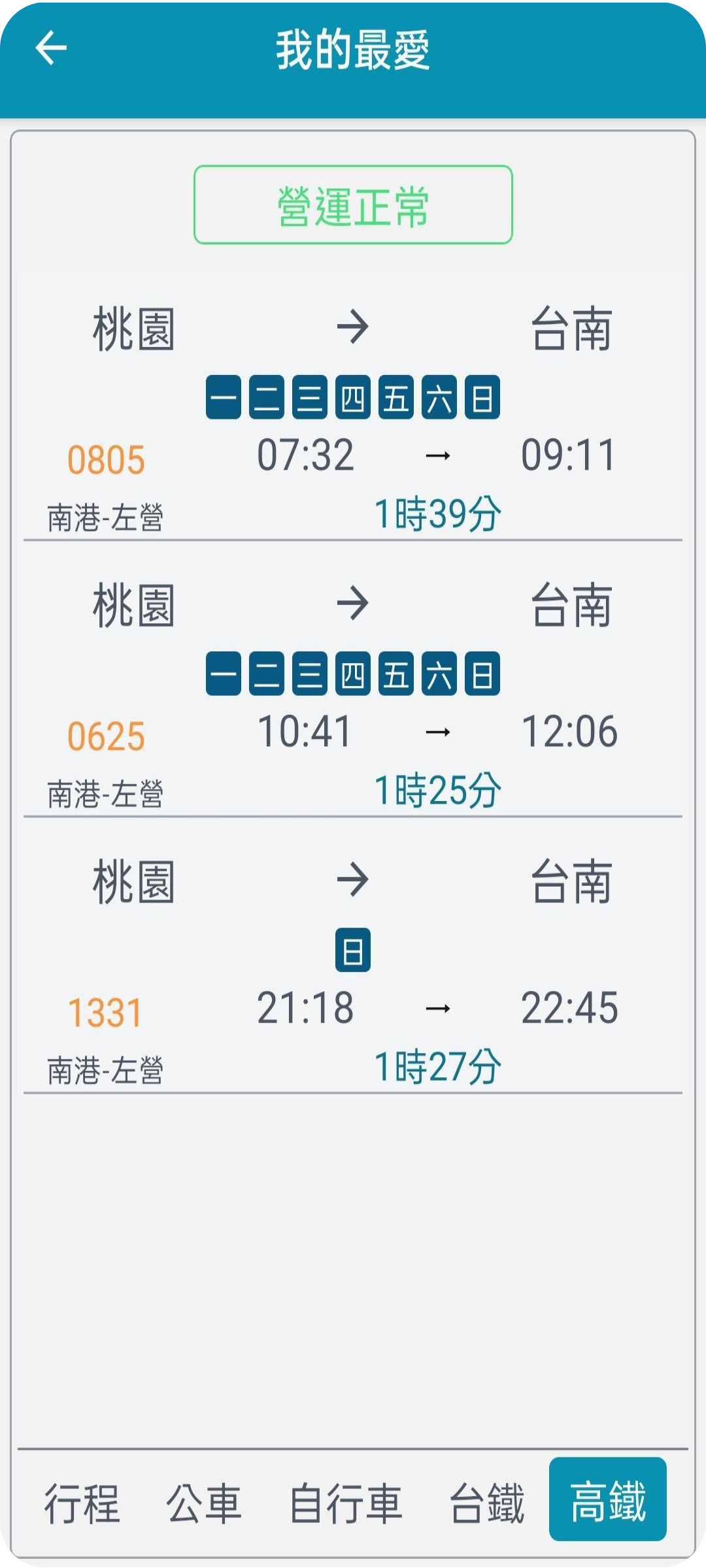Switch to the 公車 tab
706x1568 pixels.
point(204,1501)
